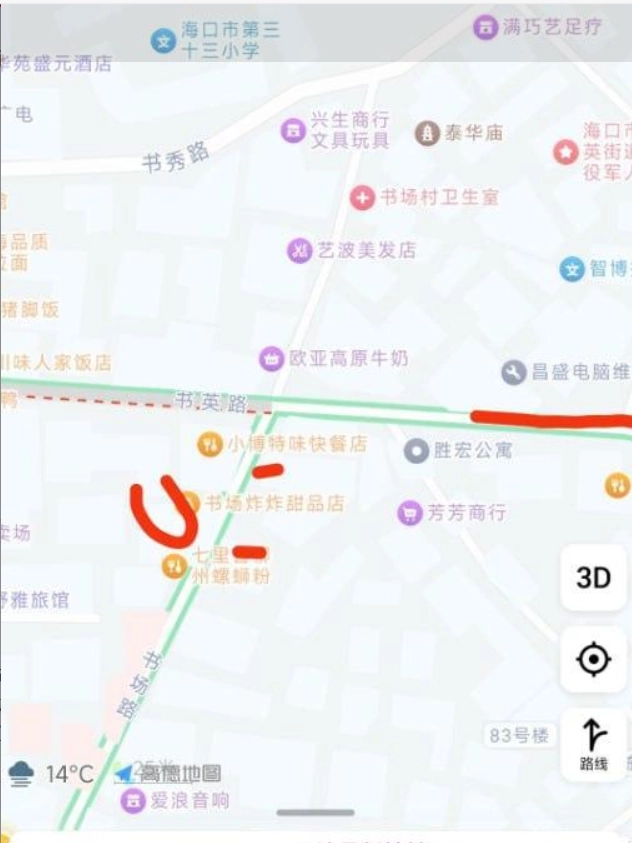
Task: Open the 路线 route planner
Action: [x=593, y=745]
